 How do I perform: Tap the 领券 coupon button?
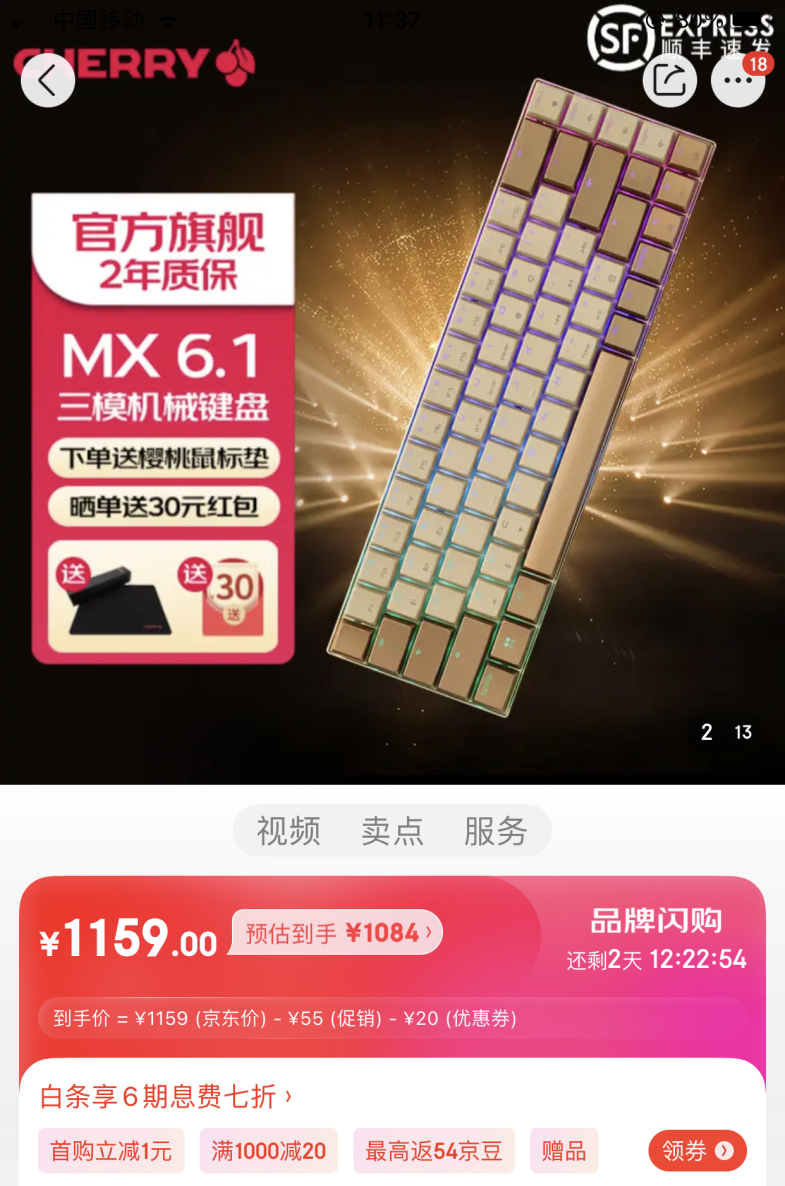pyautogui.click(x=697, y=1151)
